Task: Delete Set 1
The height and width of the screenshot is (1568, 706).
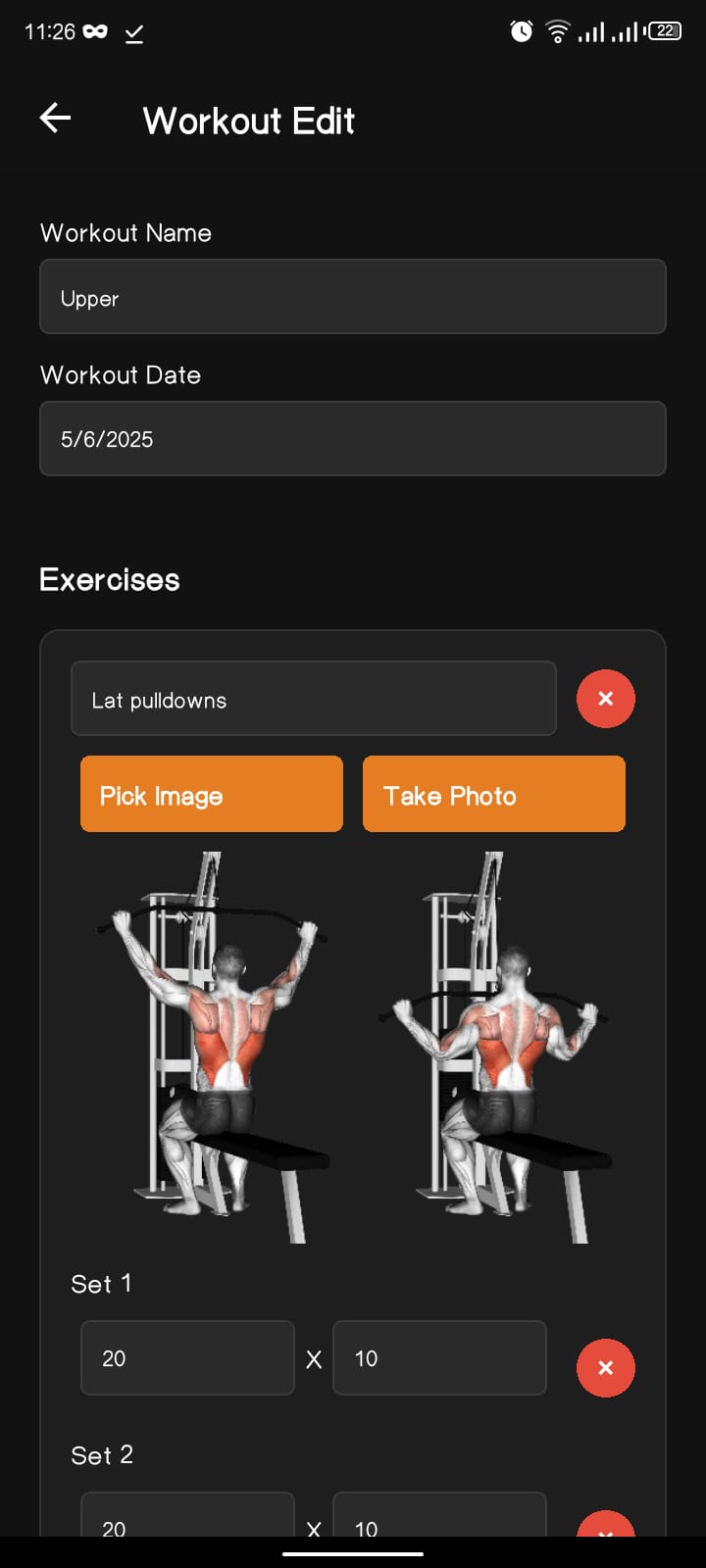Action: (605, 1368)
